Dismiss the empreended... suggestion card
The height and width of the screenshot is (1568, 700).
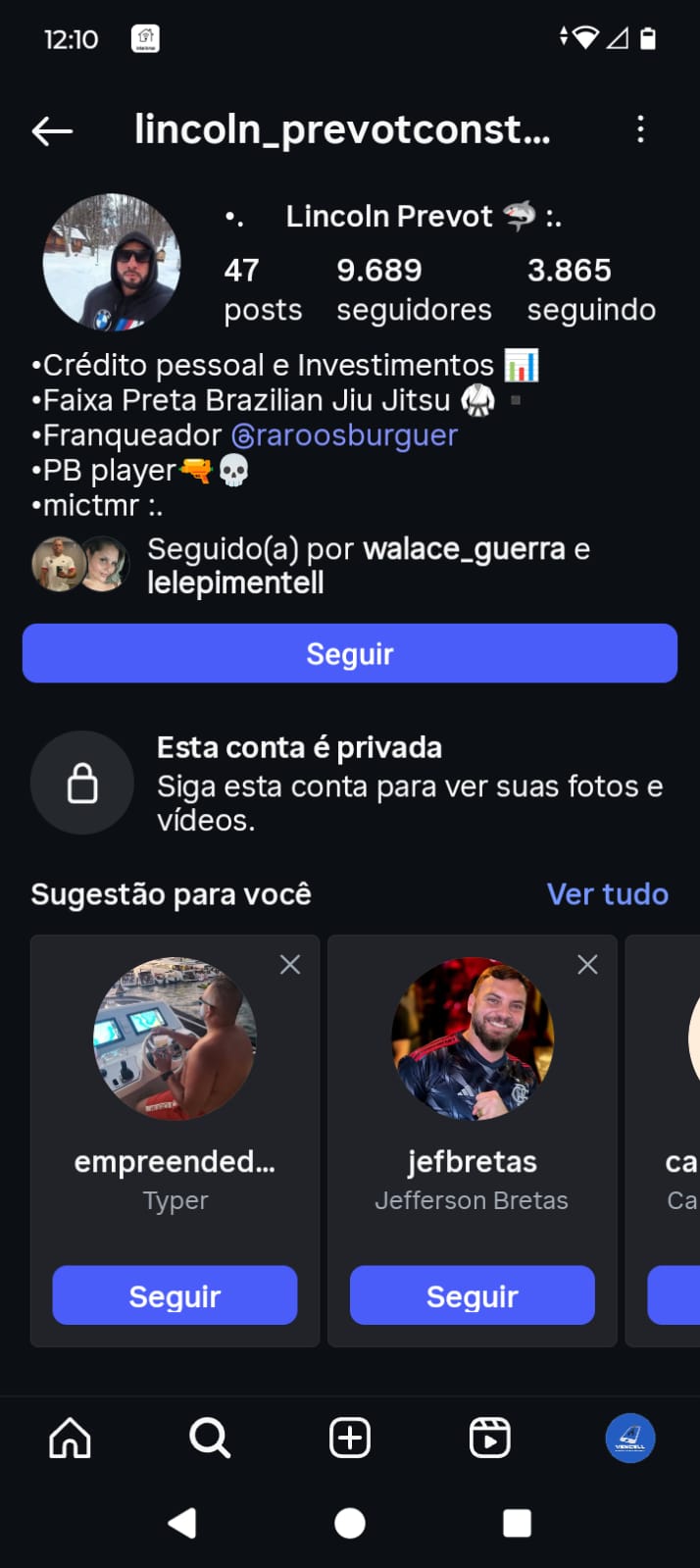tap(290, 964)
